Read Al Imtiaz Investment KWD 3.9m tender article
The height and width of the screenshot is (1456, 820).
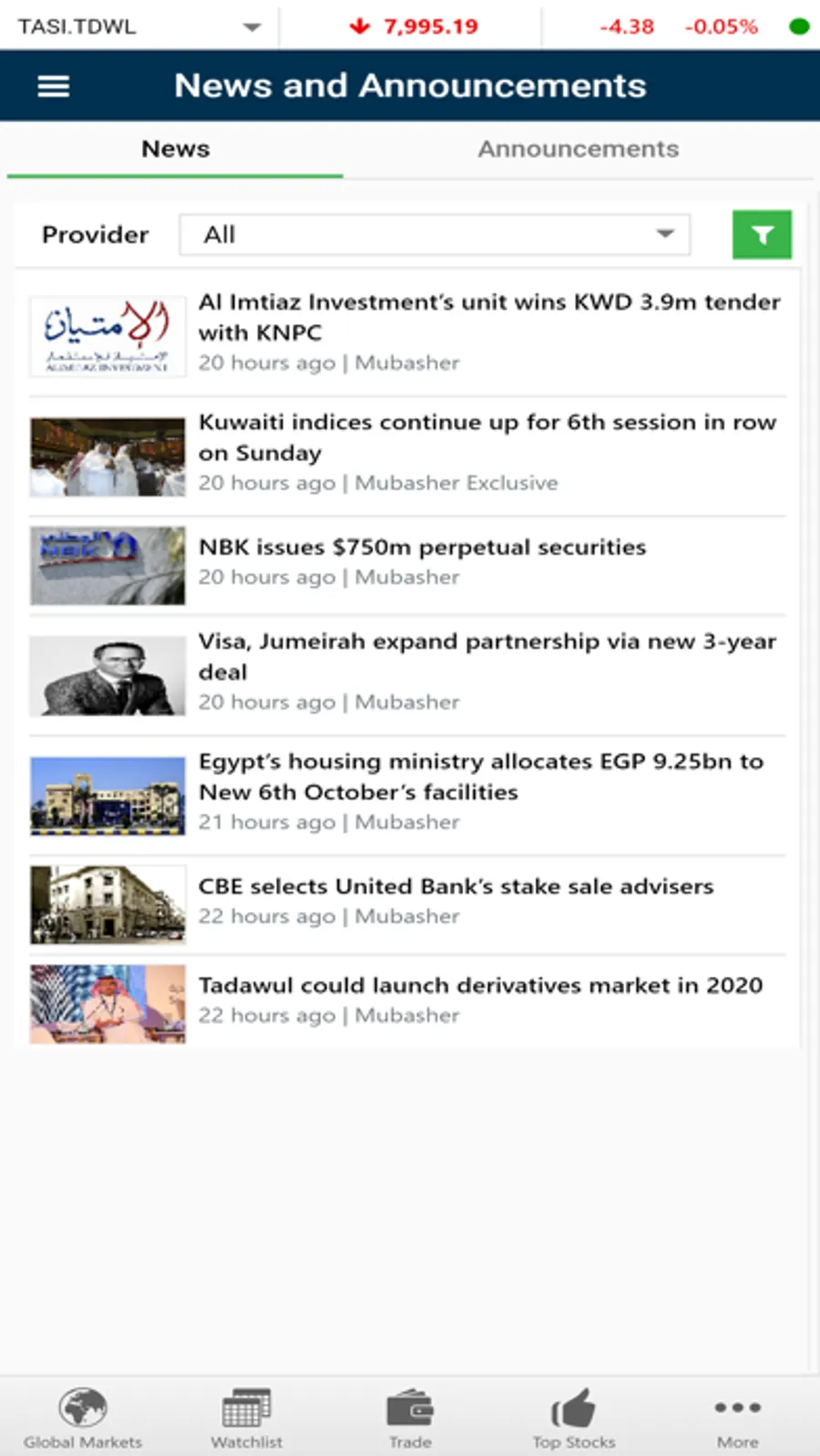point(489,317)
